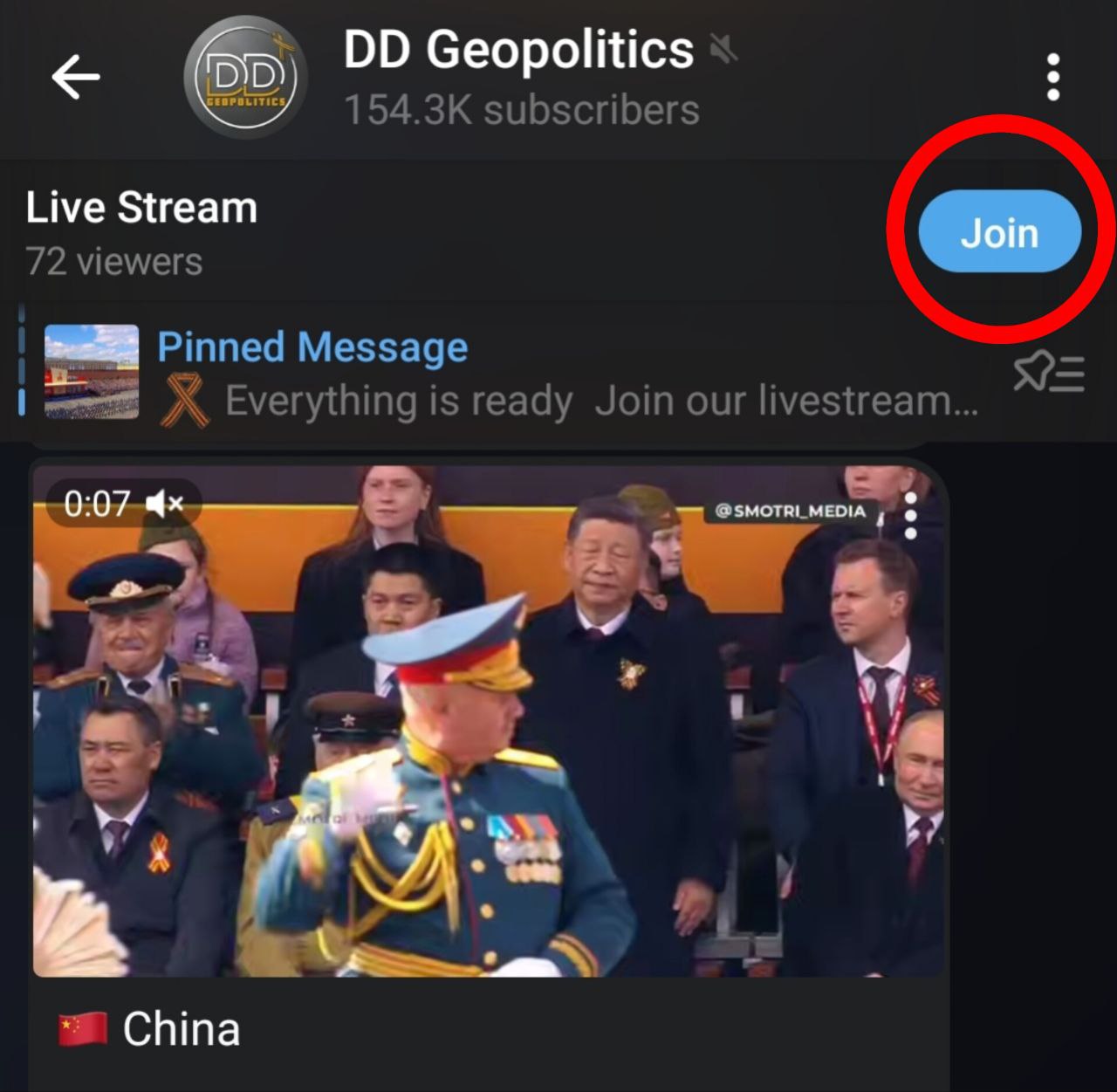Screen dimensions: 1117x1092
Task: Open the DD Geopolitics channel profile
Action: [x=520, y=77]
